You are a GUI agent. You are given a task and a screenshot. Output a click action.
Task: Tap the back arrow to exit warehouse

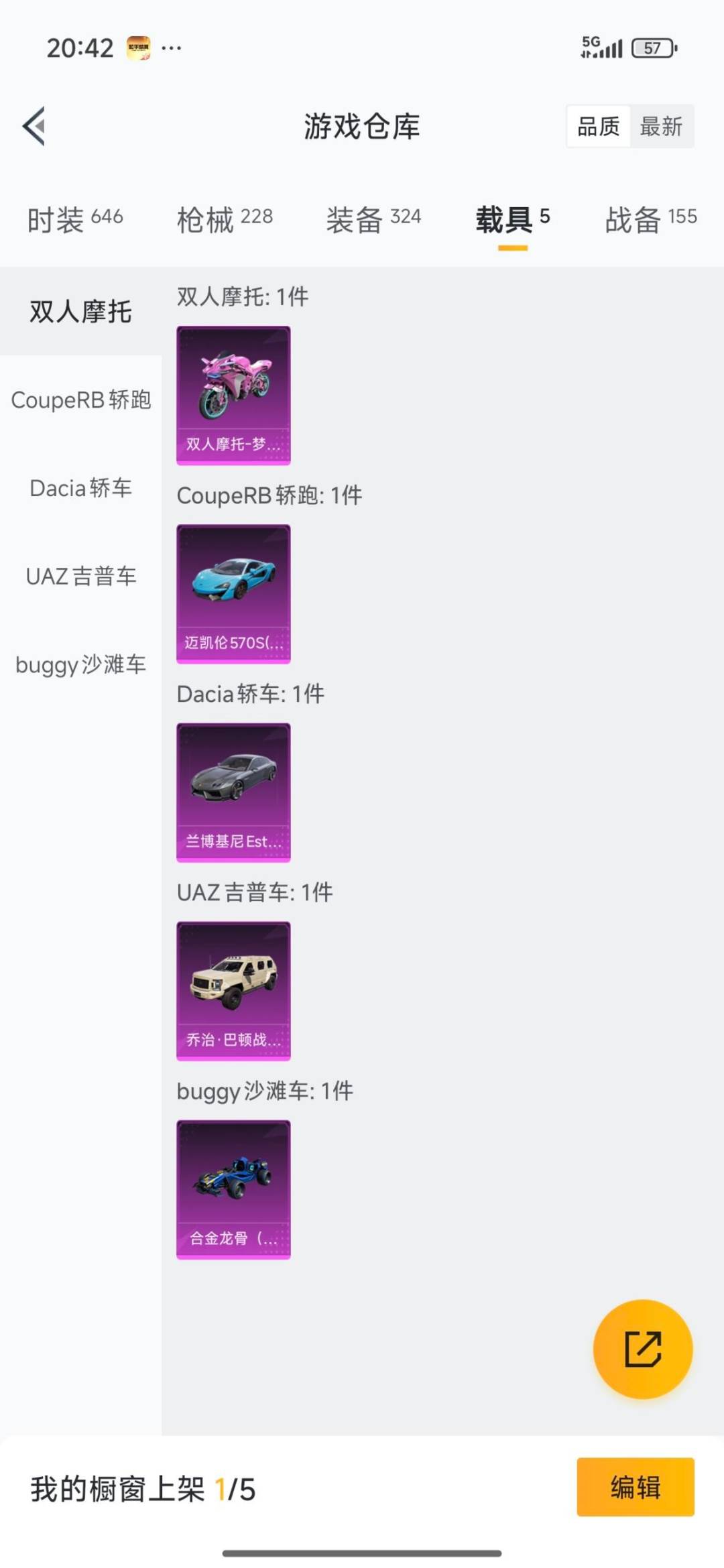(32, 127)
